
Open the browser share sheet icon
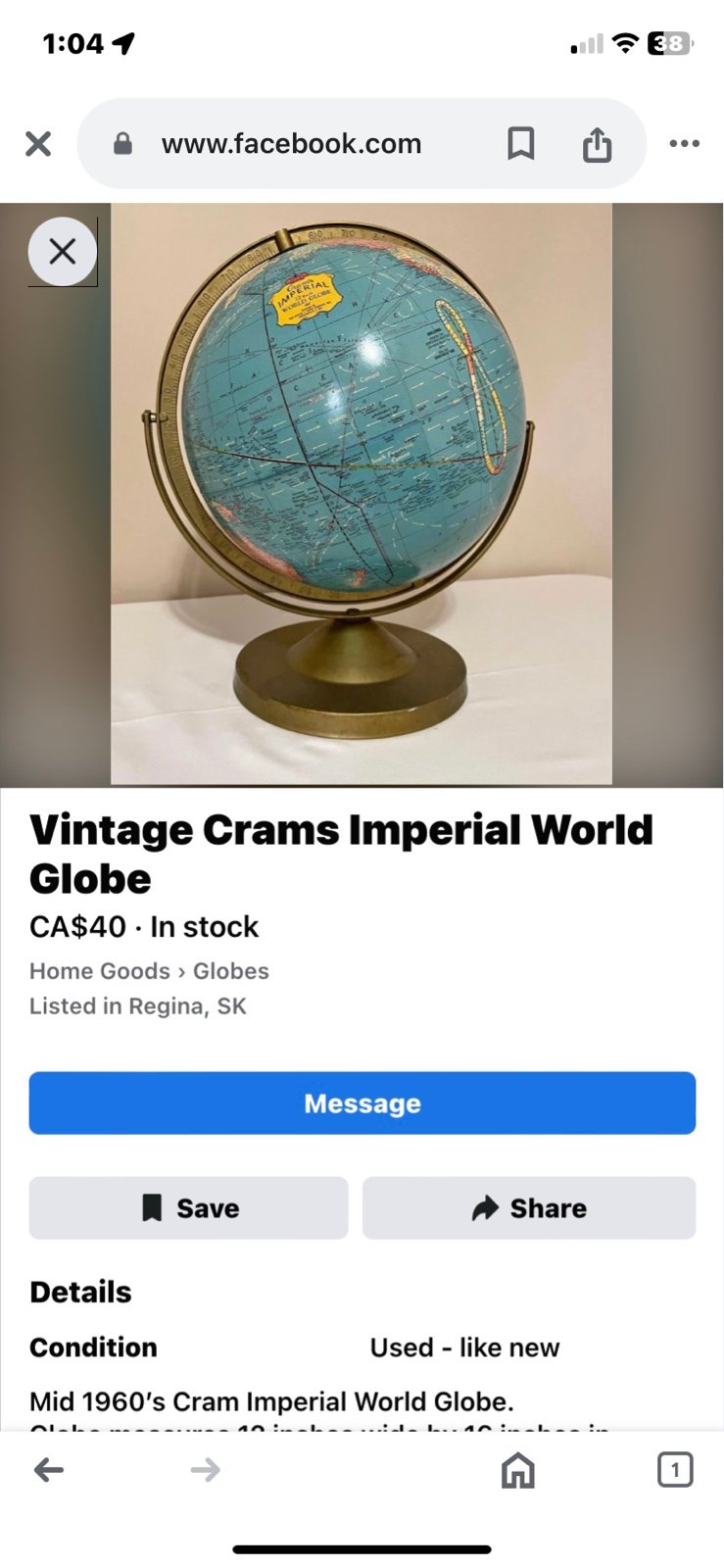pyautogui.click(x=597, y=144)
